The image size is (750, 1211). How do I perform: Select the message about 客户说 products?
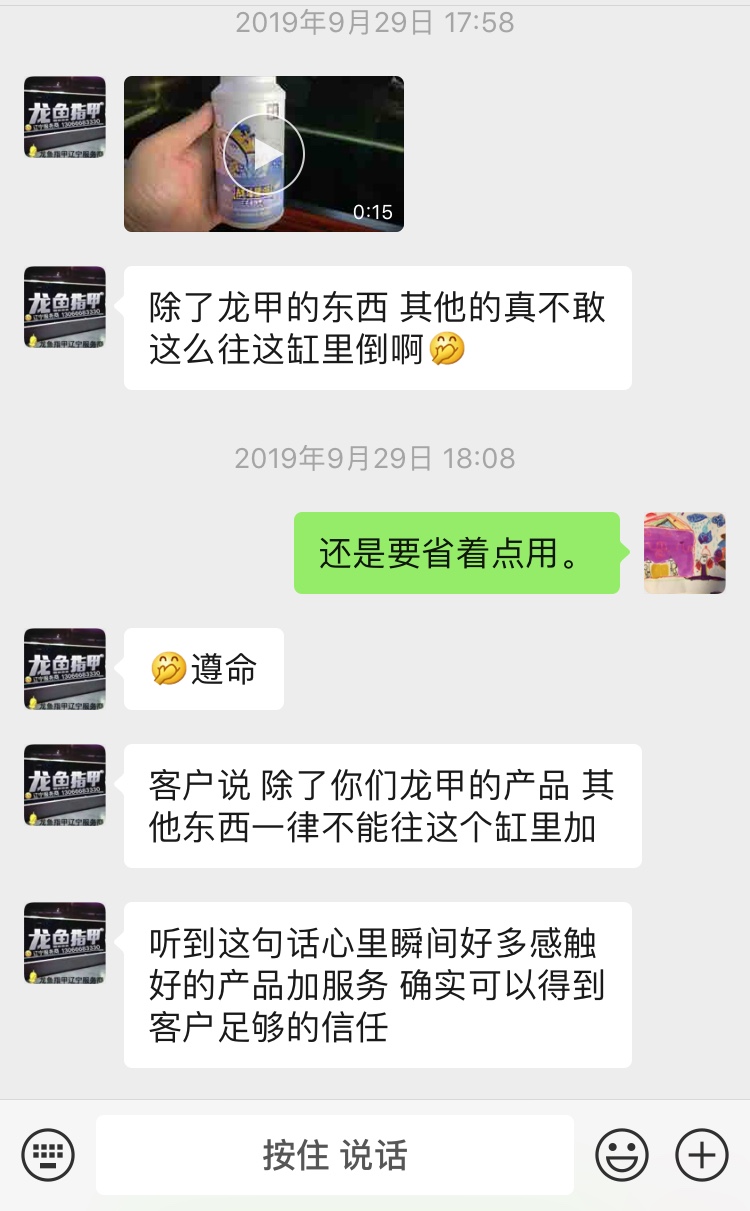click(384, 805)
